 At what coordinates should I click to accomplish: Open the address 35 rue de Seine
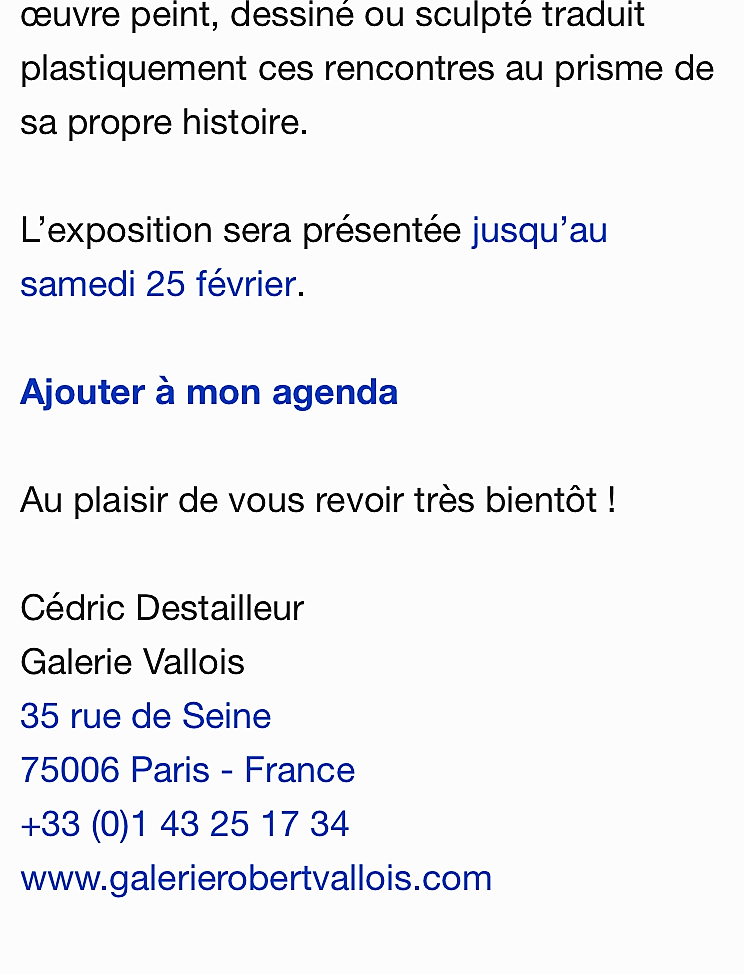coord(146,716)
